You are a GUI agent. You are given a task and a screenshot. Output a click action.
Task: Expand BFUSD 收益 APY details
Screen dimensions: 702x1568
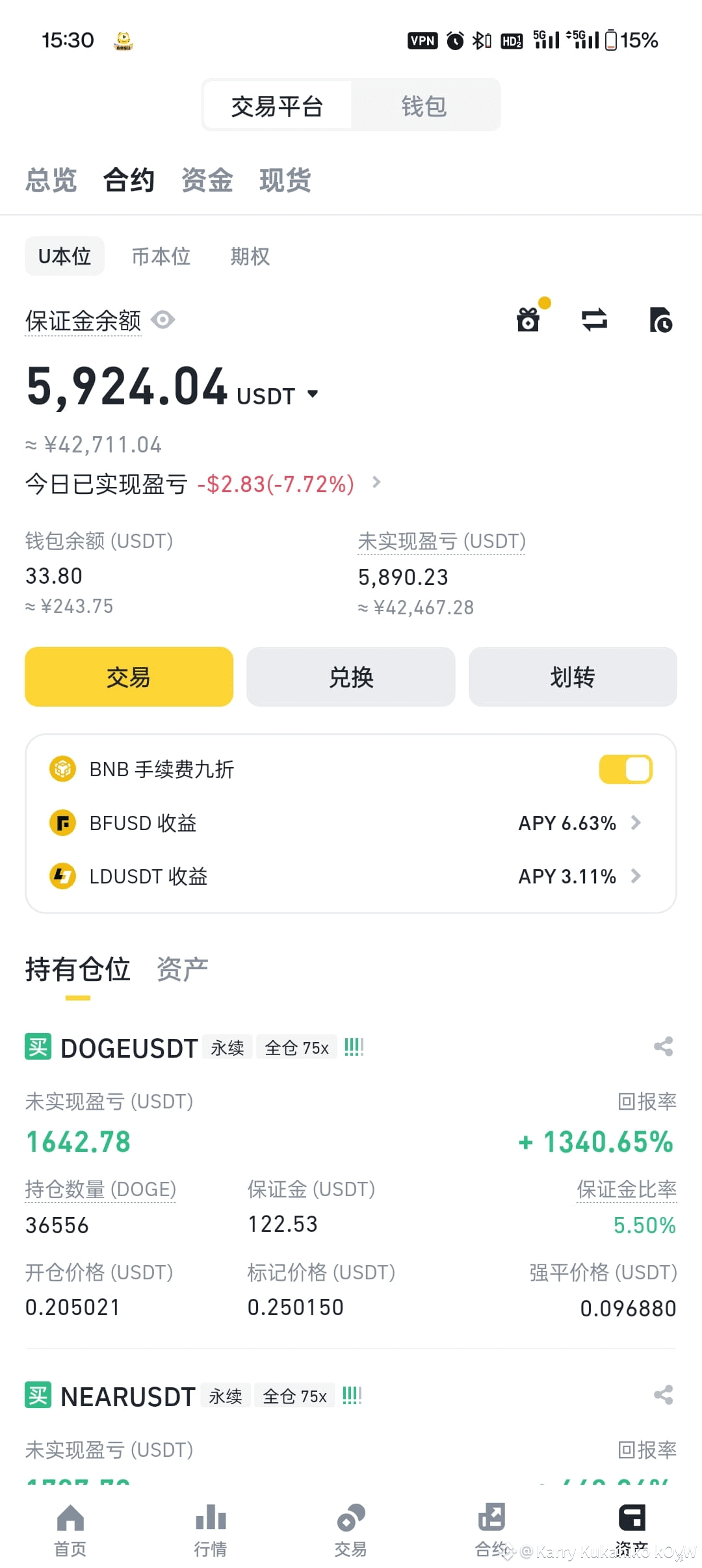click(635, 822)
